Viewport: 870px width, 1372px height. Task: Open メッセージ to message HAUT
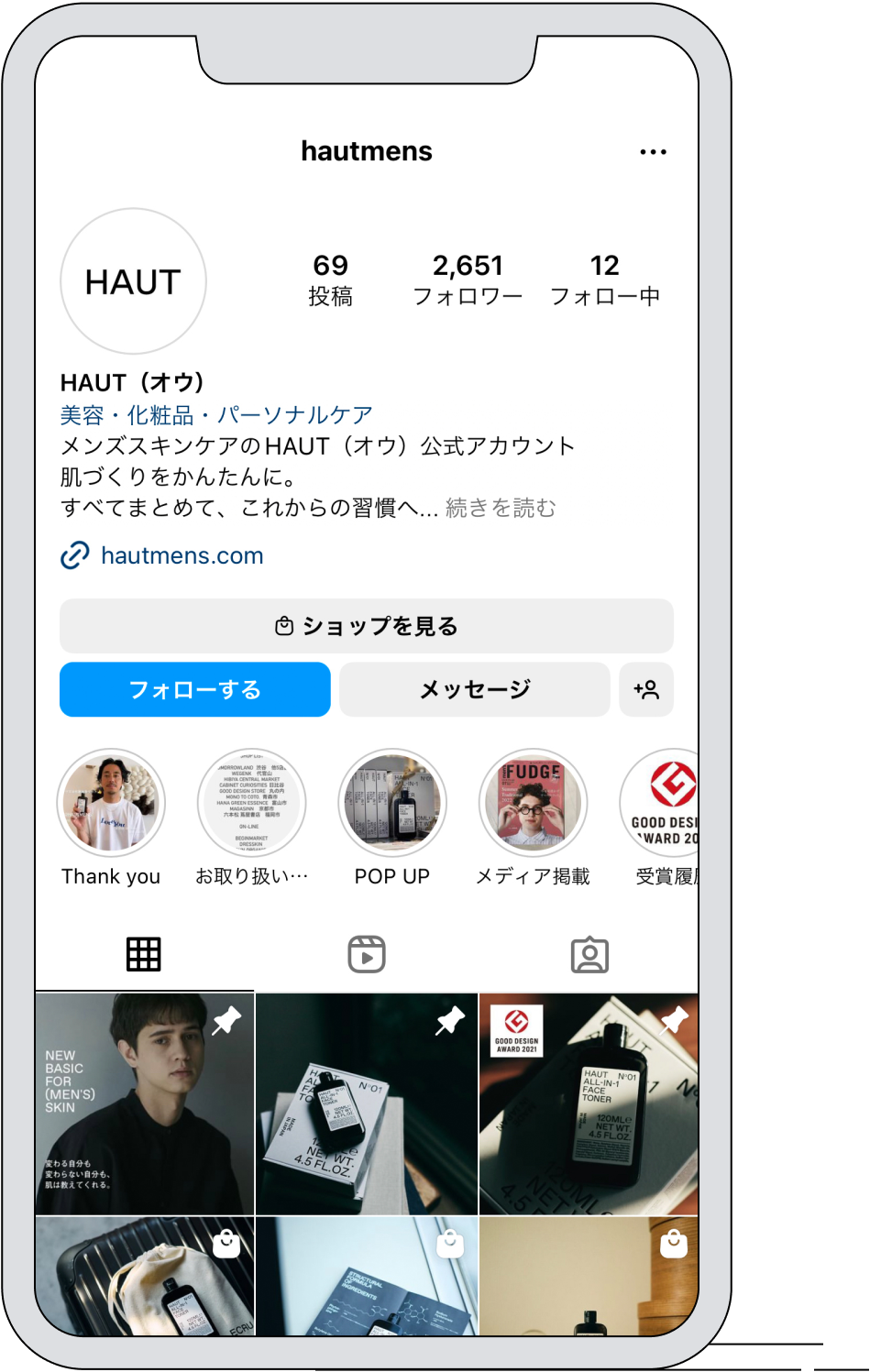click(474, 689)
